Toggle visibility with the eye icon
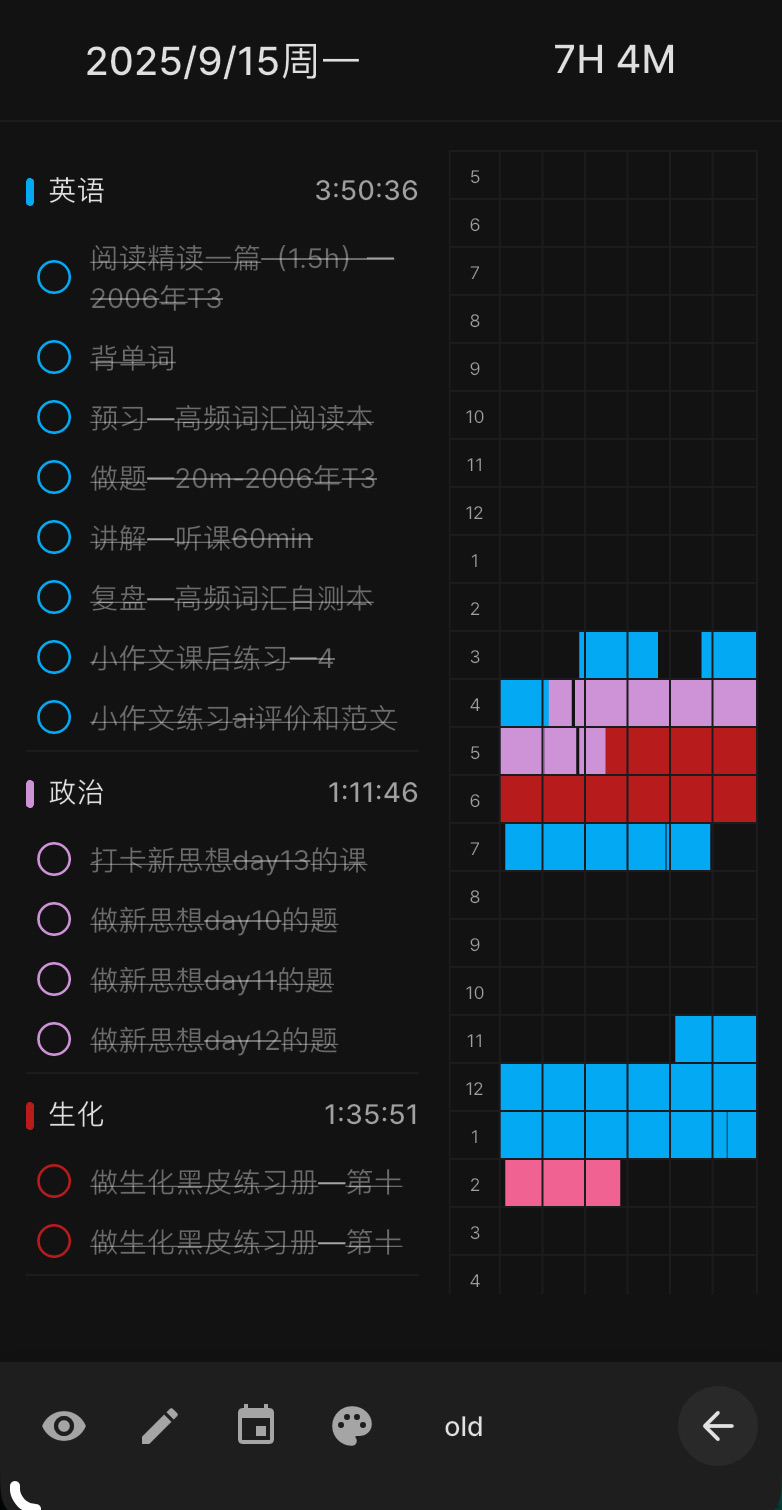Viewport: 782px width, 1510px height. (x=64, y=1426)
